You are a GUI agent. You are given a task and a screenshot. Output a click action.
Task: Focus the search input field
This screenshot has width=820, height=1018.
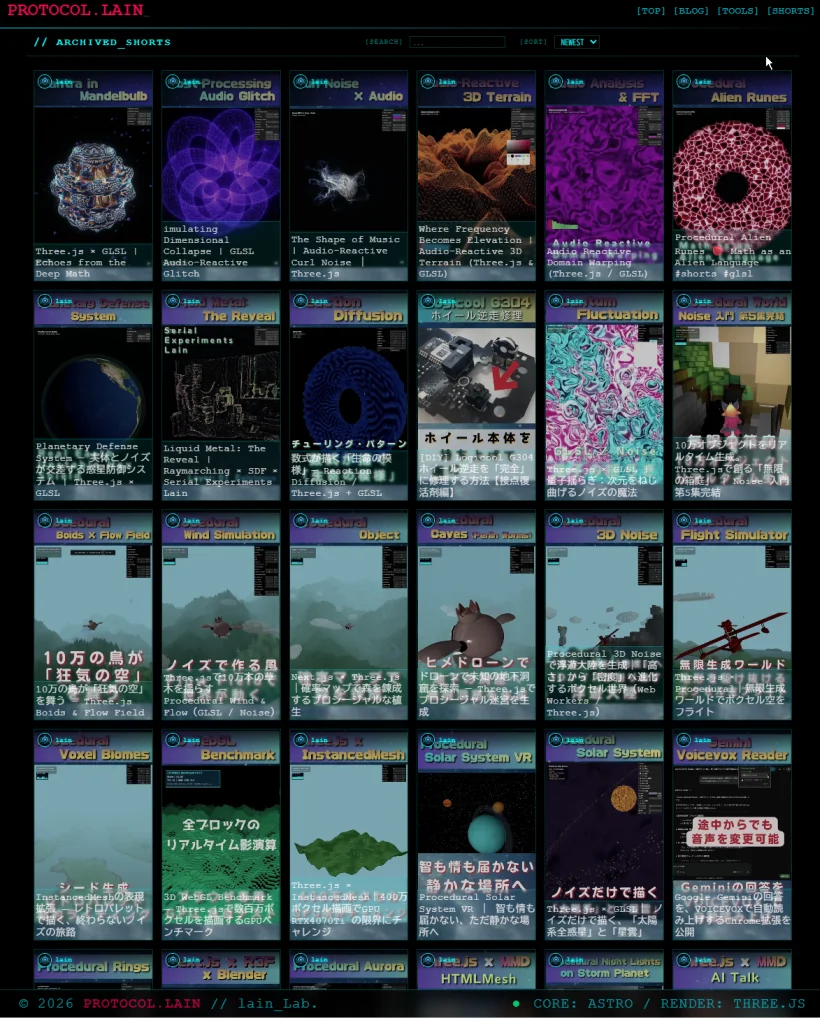(x=457, y=42)
